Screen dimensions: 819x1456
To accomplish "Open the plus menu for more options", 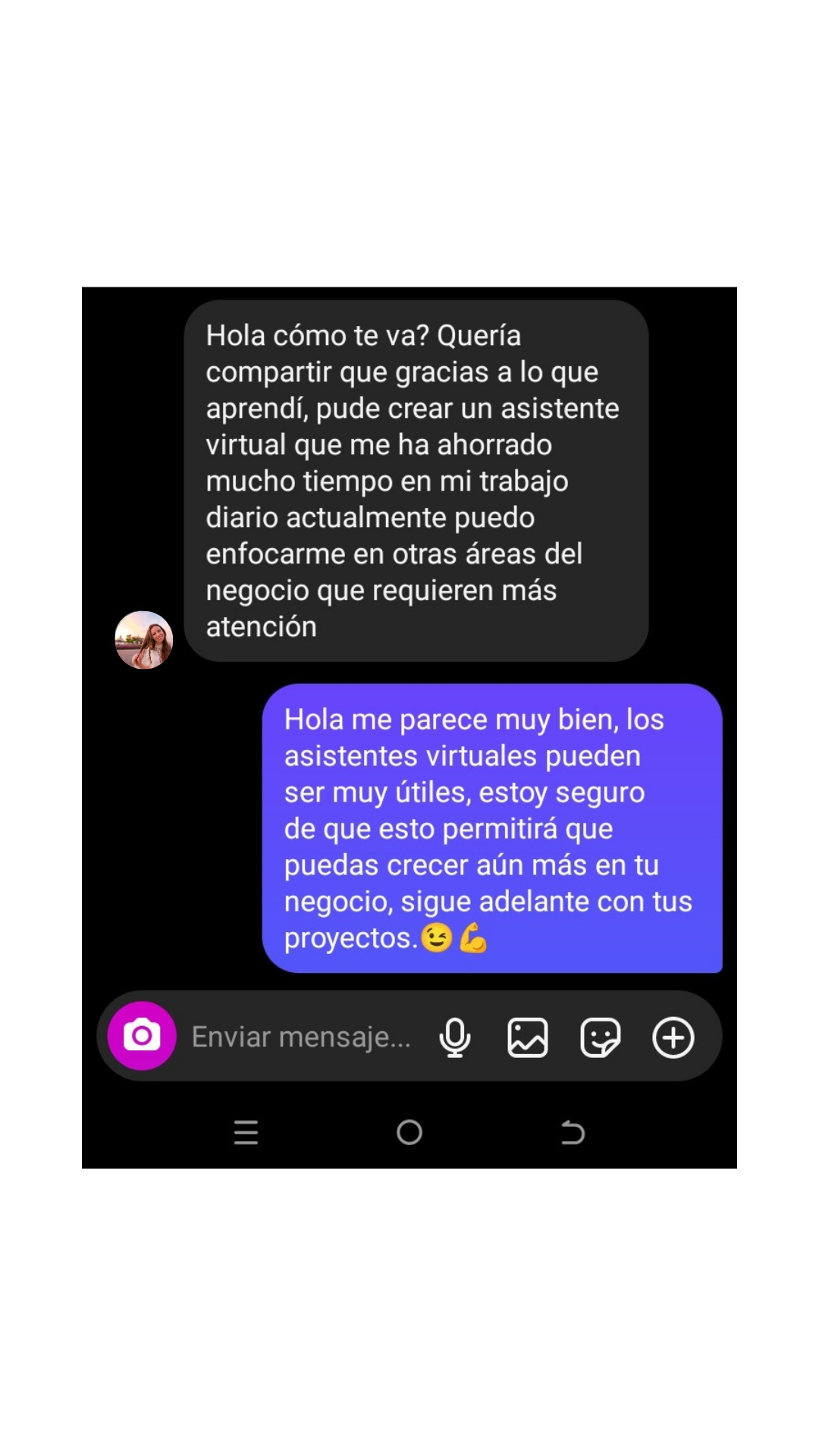I will click(673, 1037).
